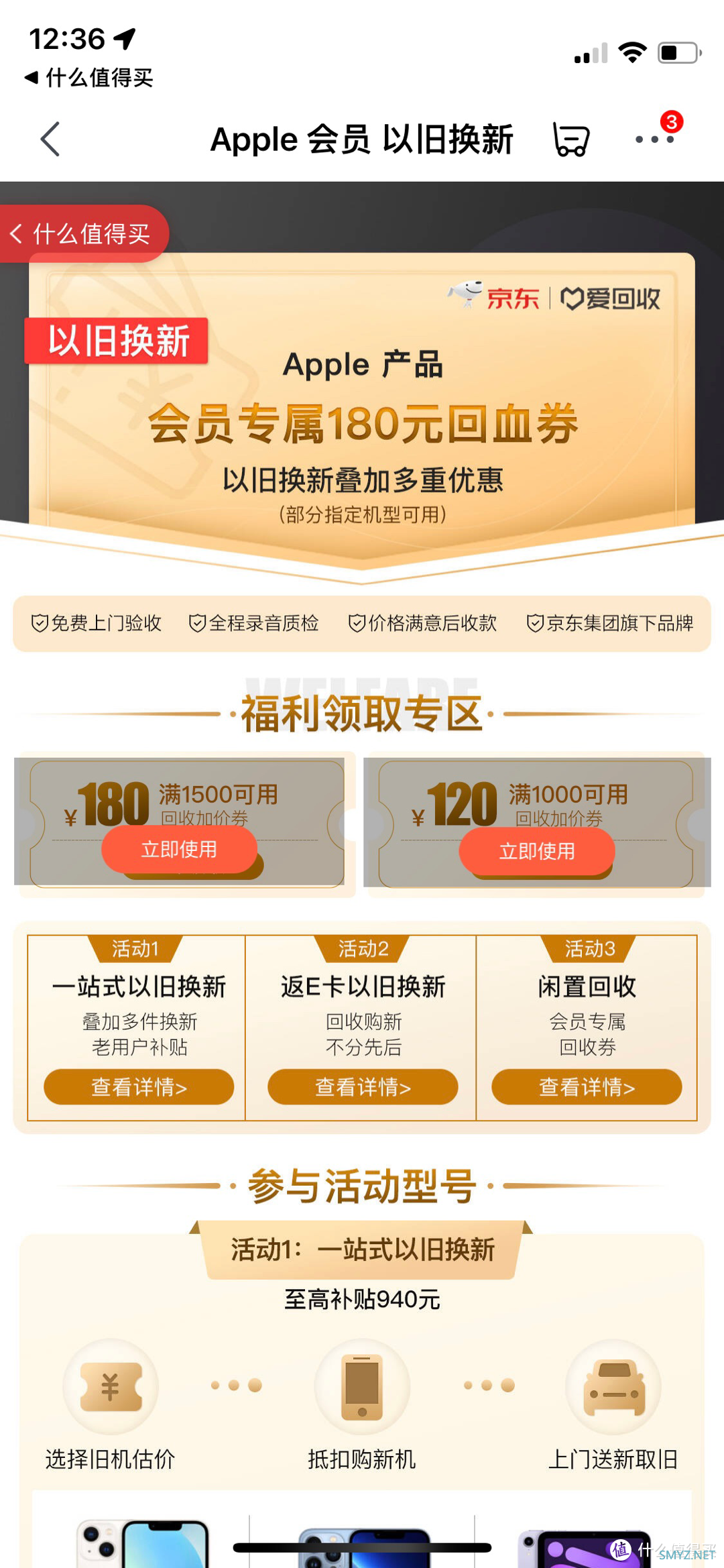Open the three-dot overflow menu
This screenshot has height=1568, width=724.
tap(655, 139)
